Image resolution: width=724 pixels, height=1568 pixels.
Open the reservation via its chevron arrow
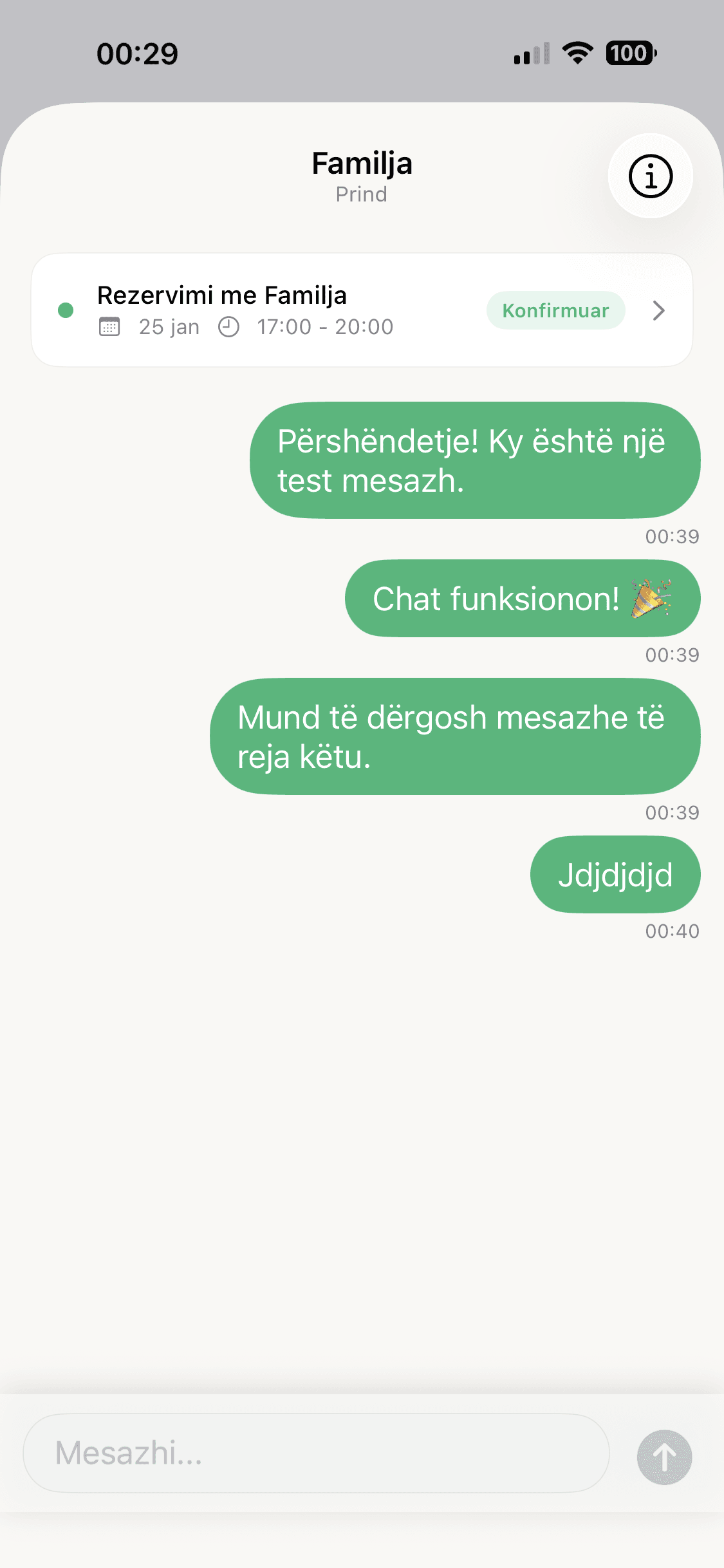658,311
